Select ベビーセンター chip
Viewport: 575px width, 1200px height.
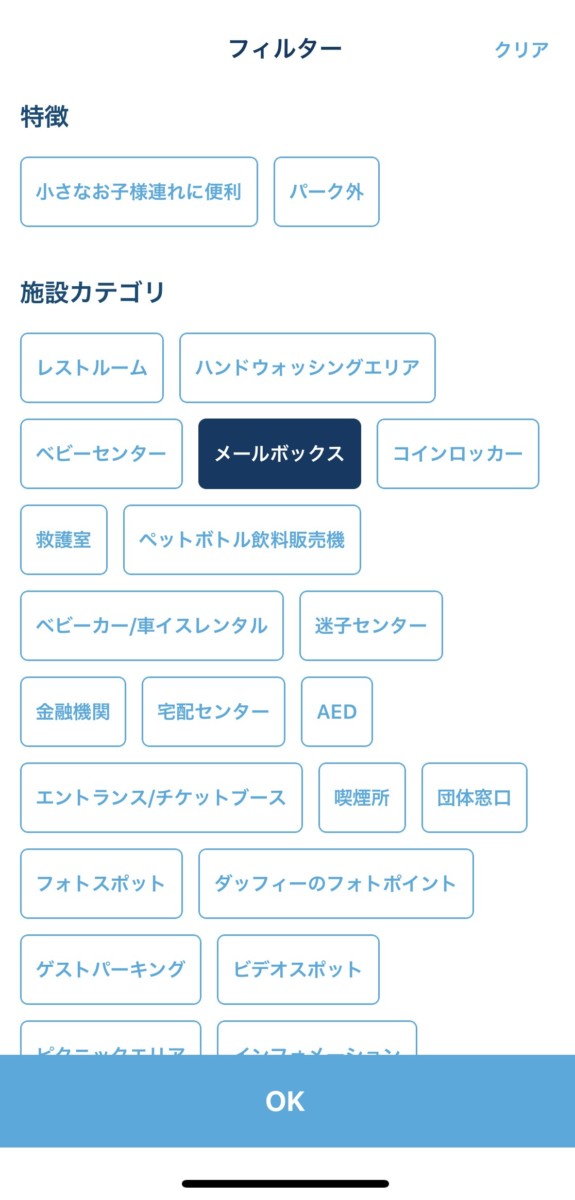(x=101, y=454)
